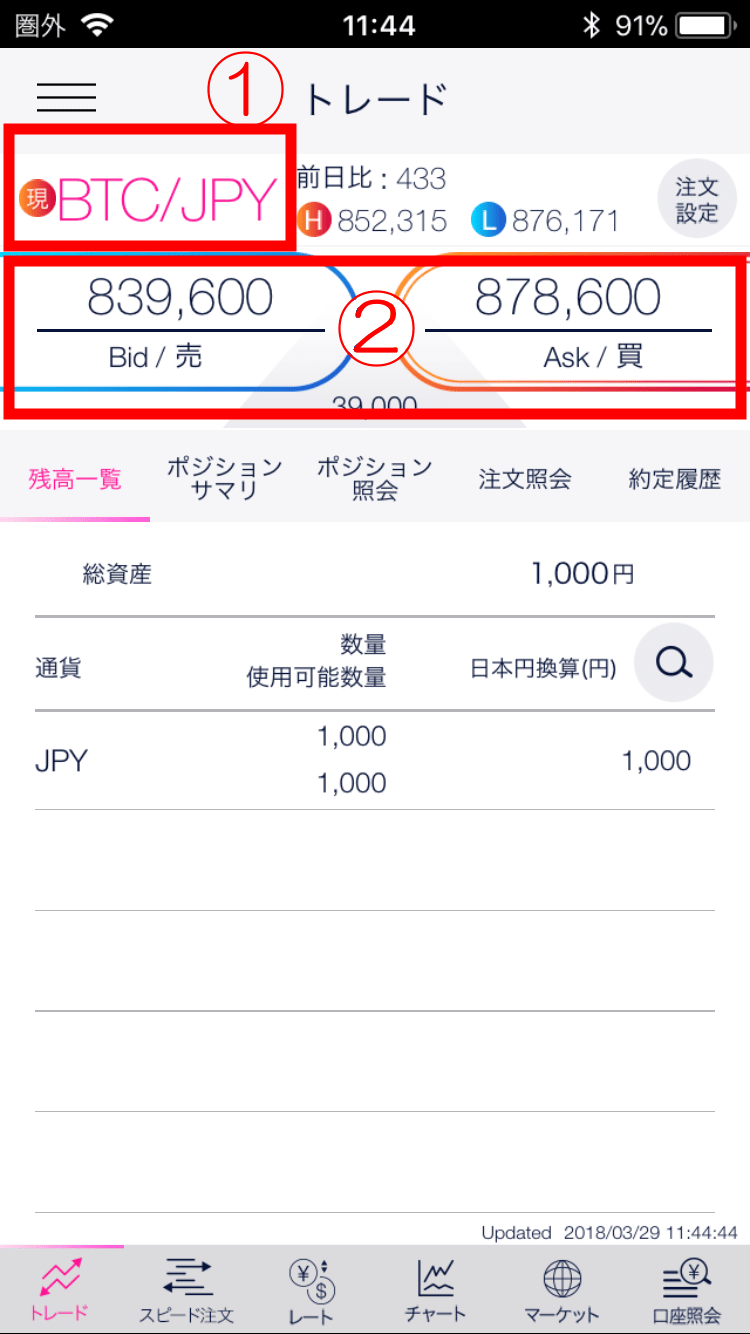Switch to the 残高一覧 tab
The image size is (750, 1334).
[75, 479]
